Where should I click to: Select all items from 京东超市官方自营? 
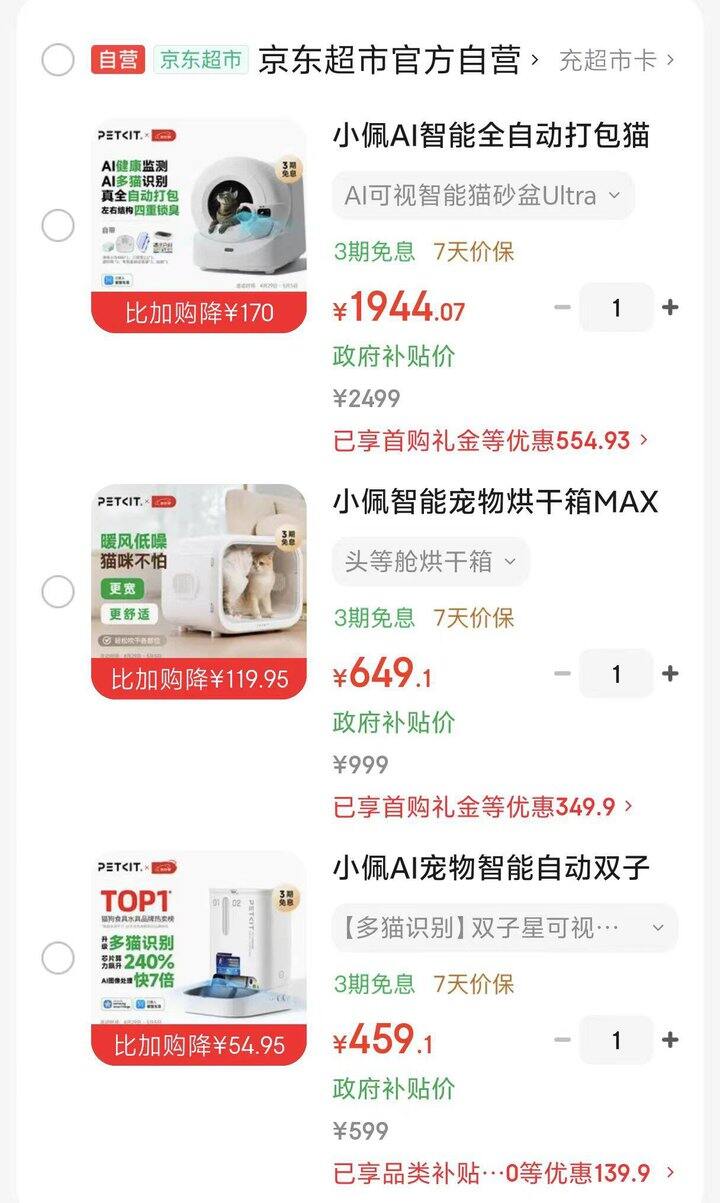tap(58, 60)
